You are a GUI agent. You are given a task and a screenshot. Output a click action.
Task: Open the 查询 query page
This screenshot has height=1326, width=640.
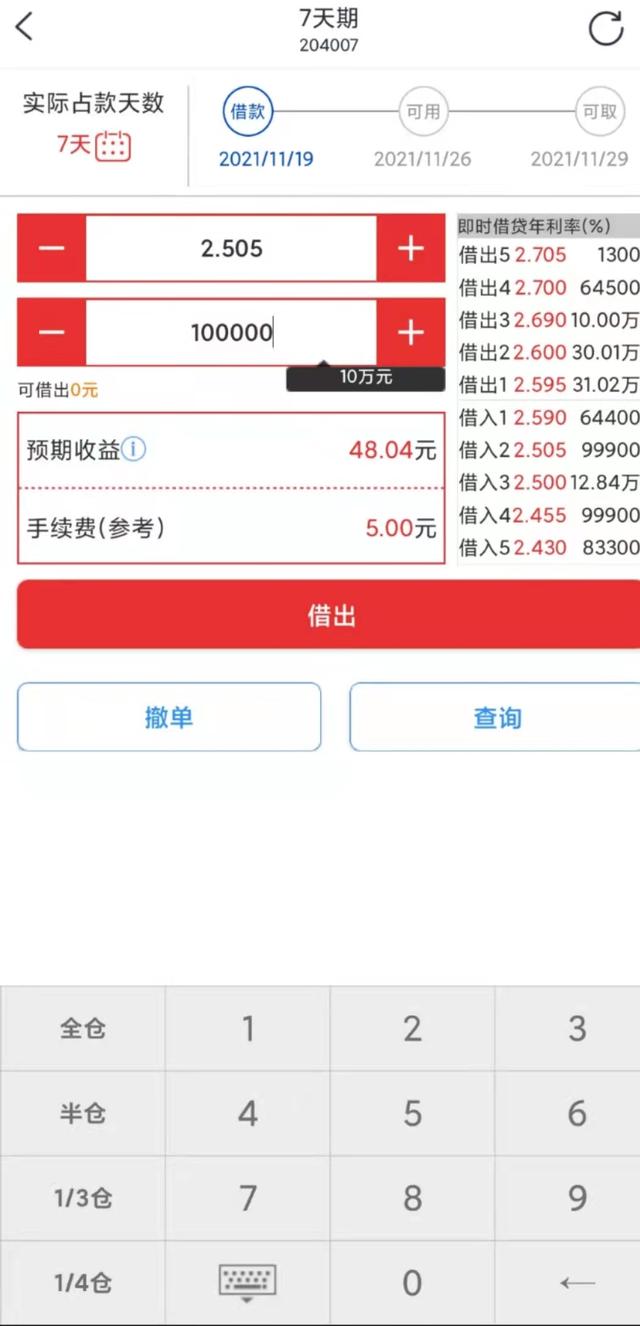point(496,717)
